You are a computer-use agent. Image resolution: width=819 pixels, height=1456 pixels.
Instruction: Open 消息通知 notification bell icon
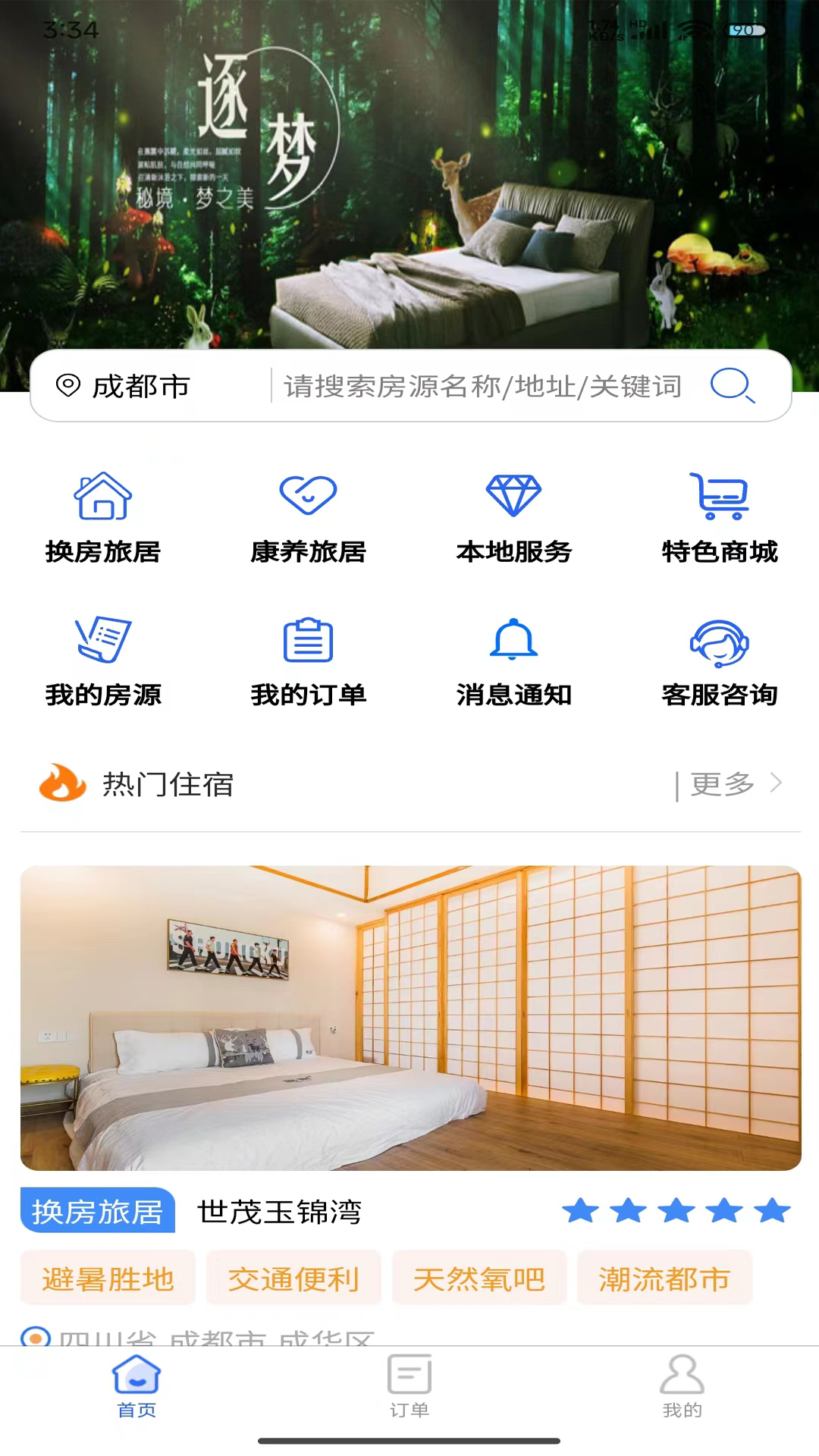[x=513, y=641]
